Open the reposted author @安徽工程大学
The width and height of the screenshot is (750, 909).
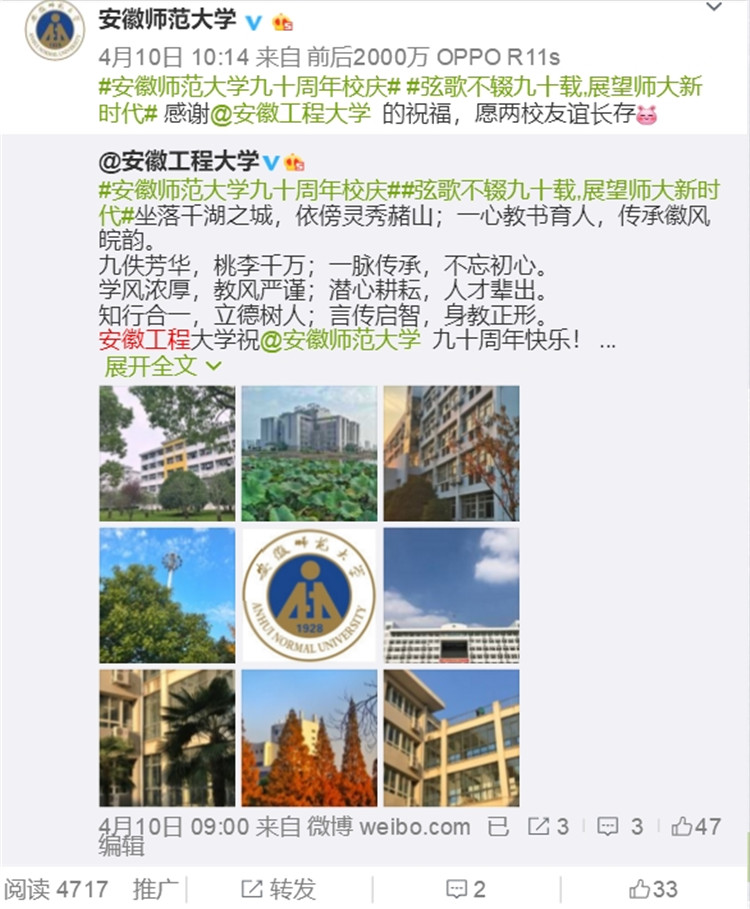[x=179, y=161]
